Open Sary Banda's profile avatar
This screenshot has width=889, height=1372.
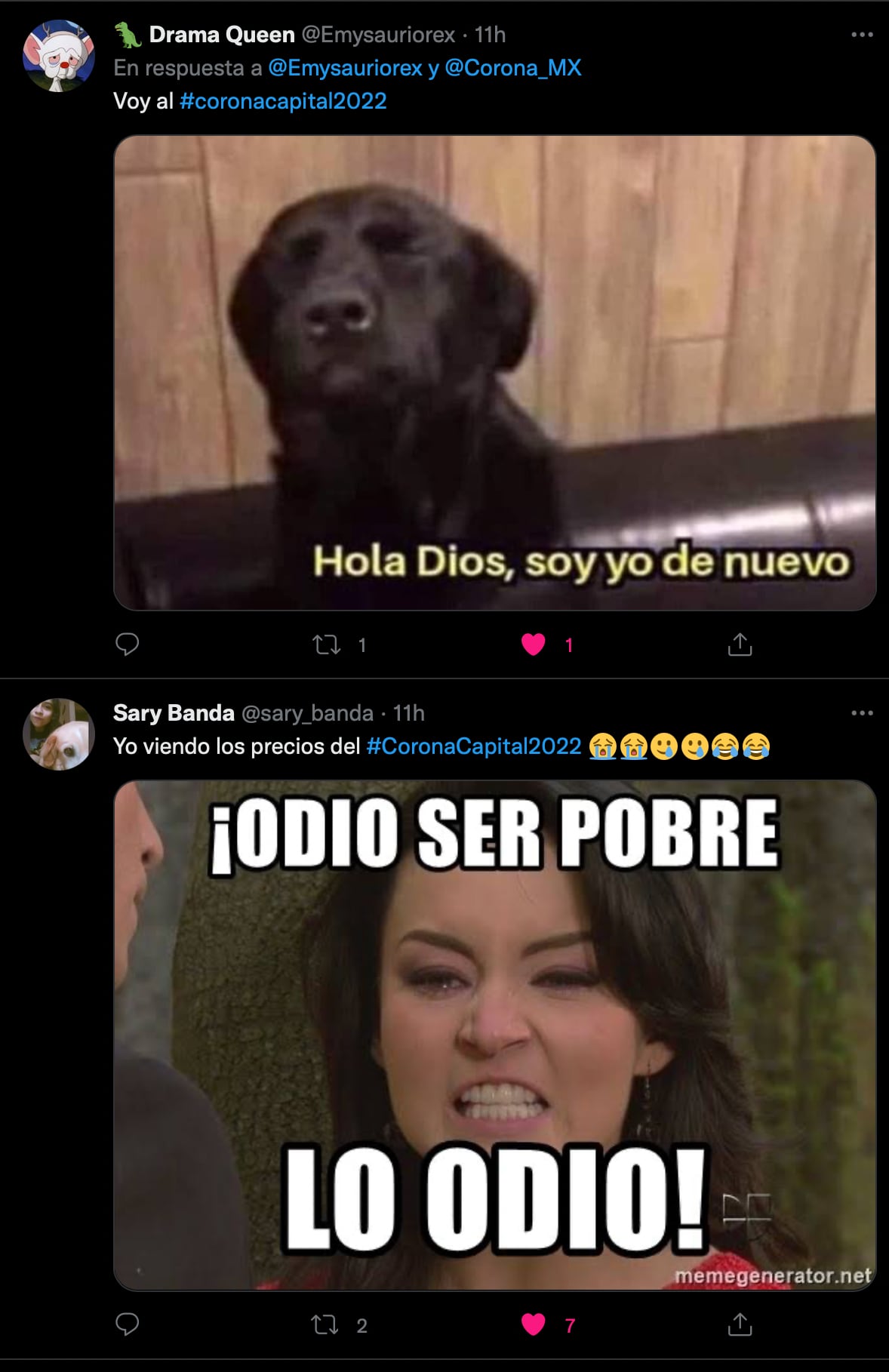click(x=58, y=734)
